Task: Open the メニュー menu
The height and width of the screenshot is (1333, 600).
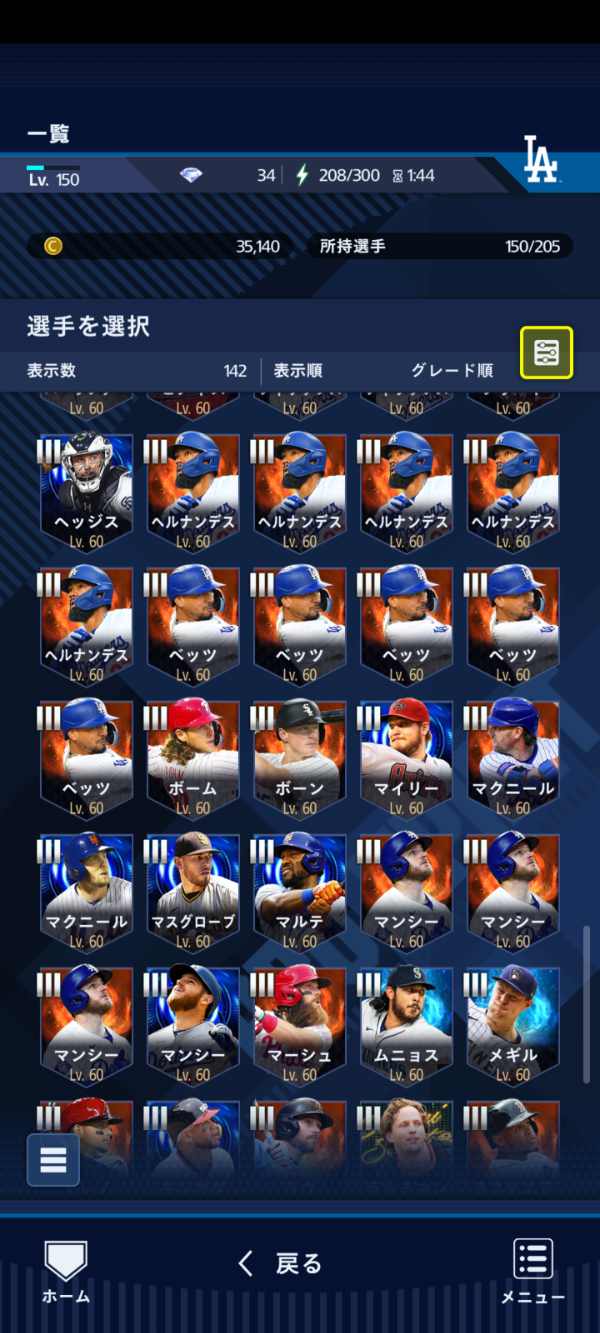Action: [x=533, y=1271]
